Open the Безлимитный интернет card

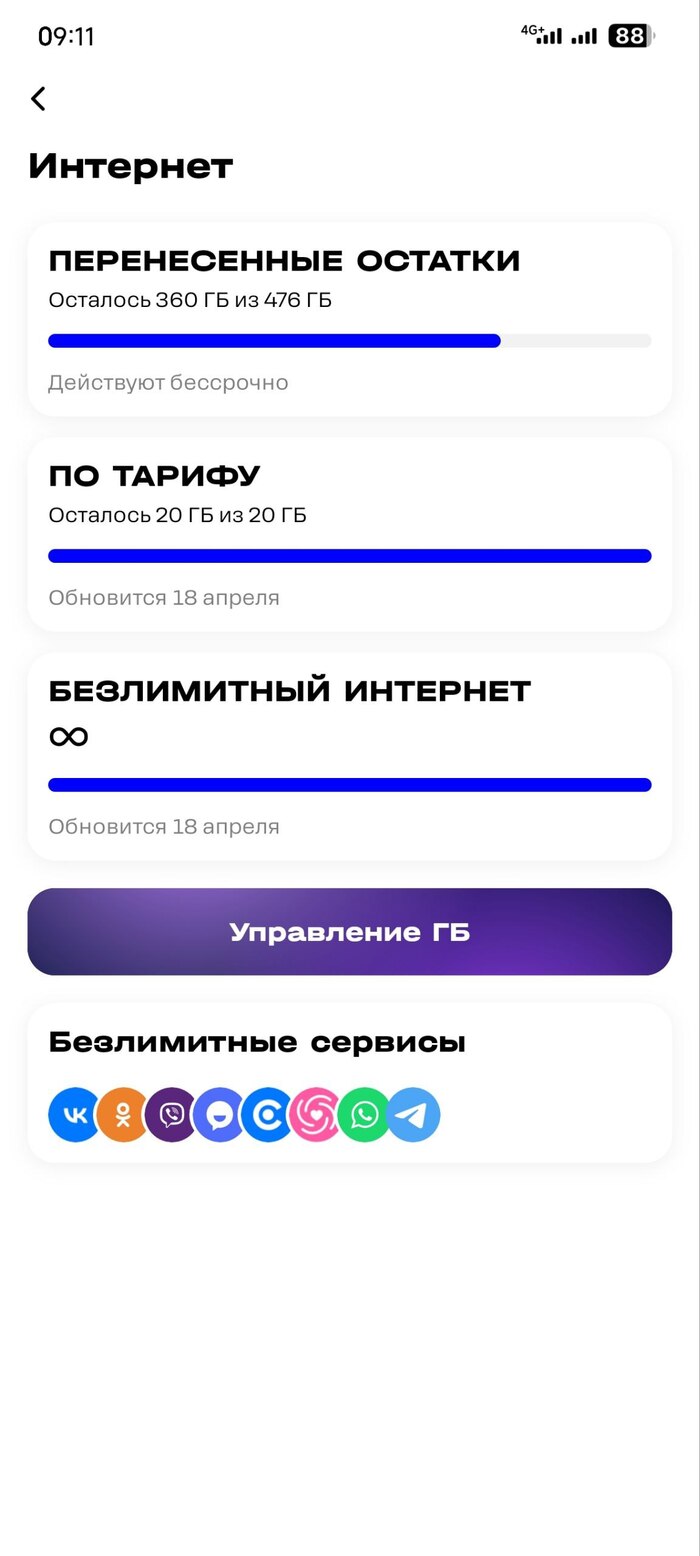tap(349, 756)
